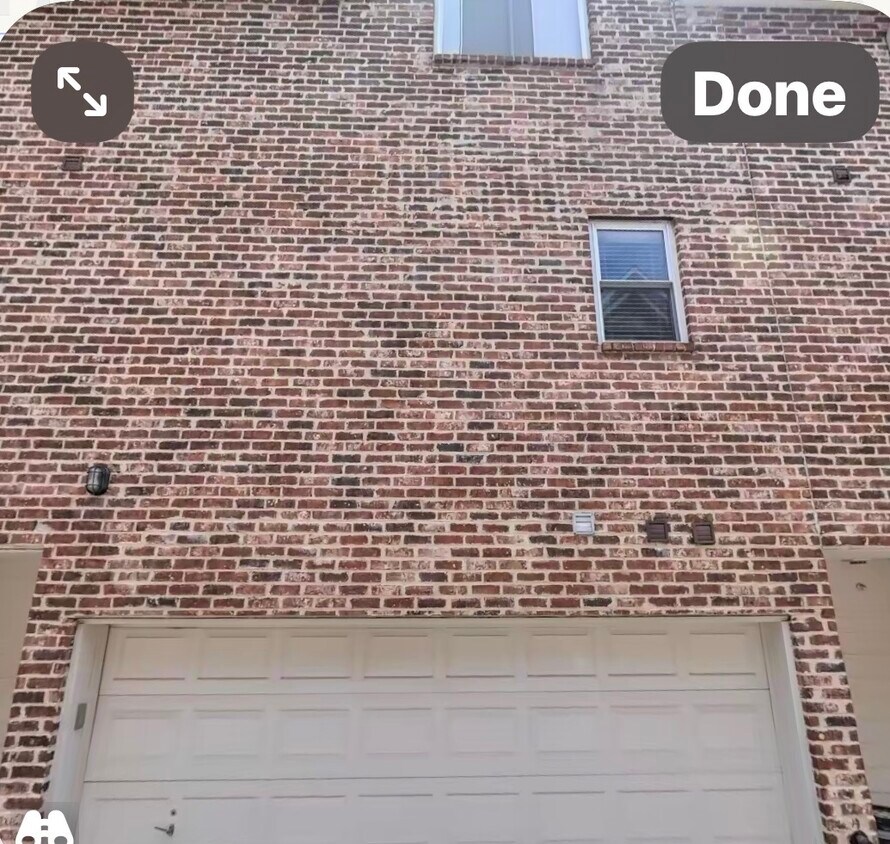Expand Look Around to full screen
This screenshot has width=890, height=844.
pyautogui.click(x=82, y=91)
